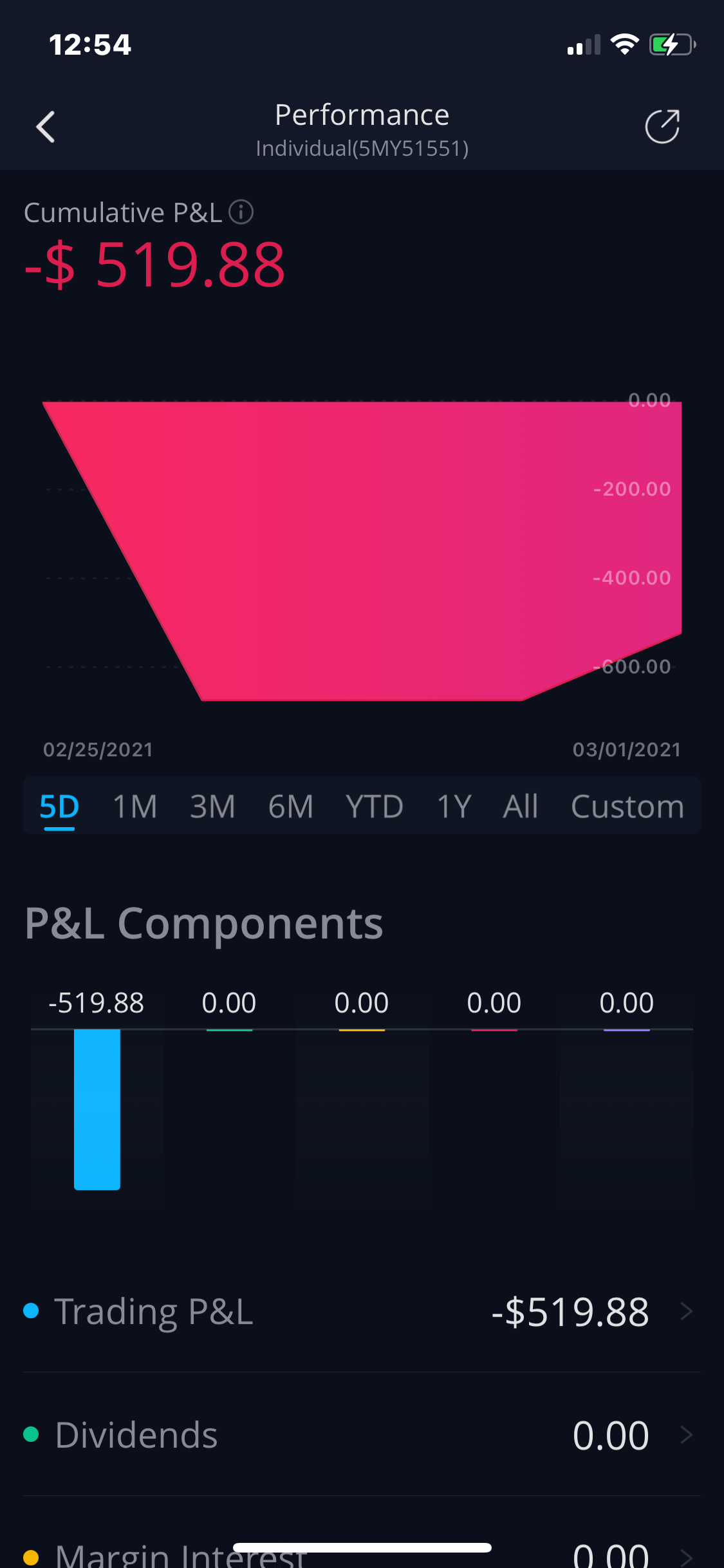724x1568 pixels.
Task: Show All time performance
Action: coord(520,807)
